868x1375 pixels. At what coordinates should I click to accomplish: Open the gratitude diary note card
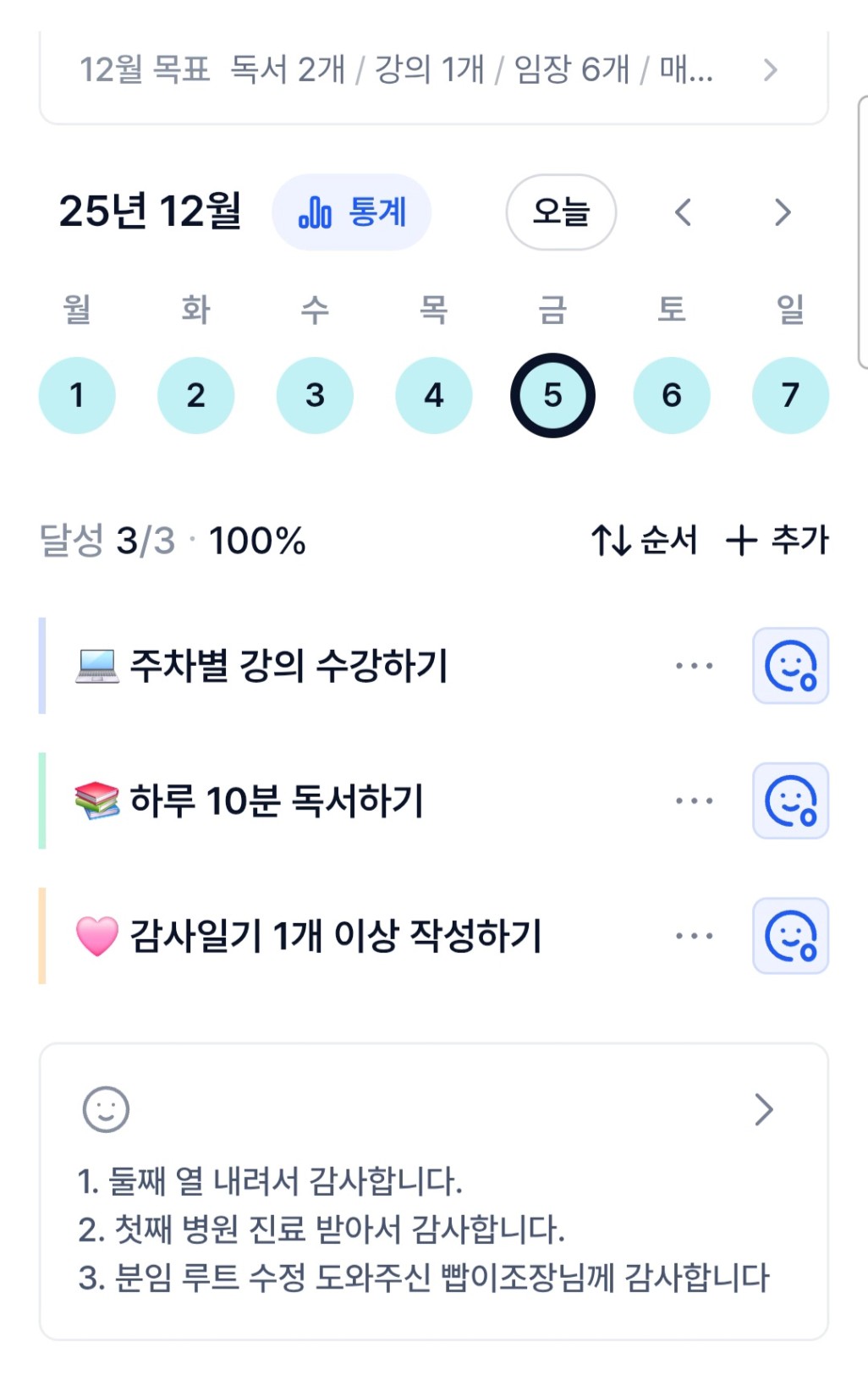tap(433, 1191)
